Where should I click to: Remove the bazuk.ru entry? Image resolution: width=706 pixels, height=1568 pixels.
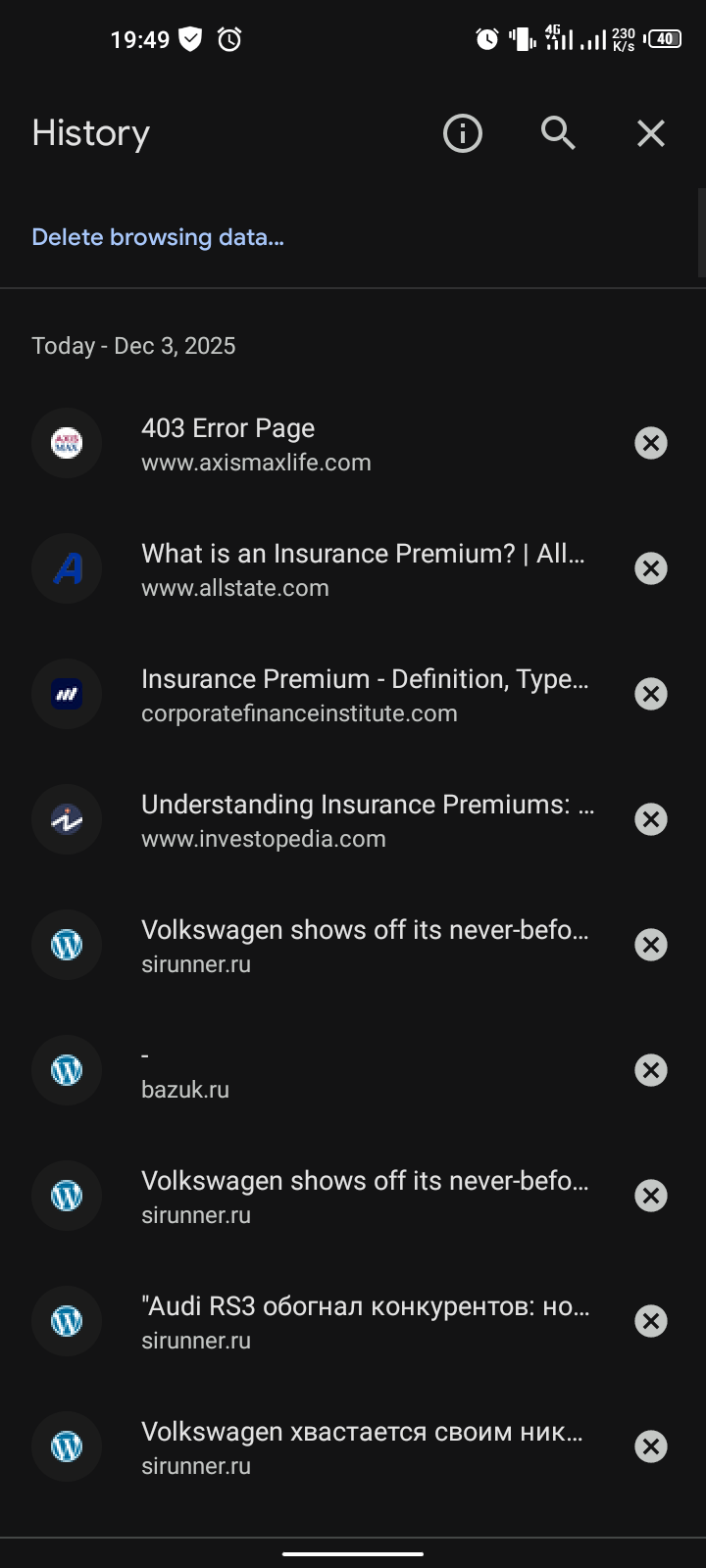(651, 1070)
